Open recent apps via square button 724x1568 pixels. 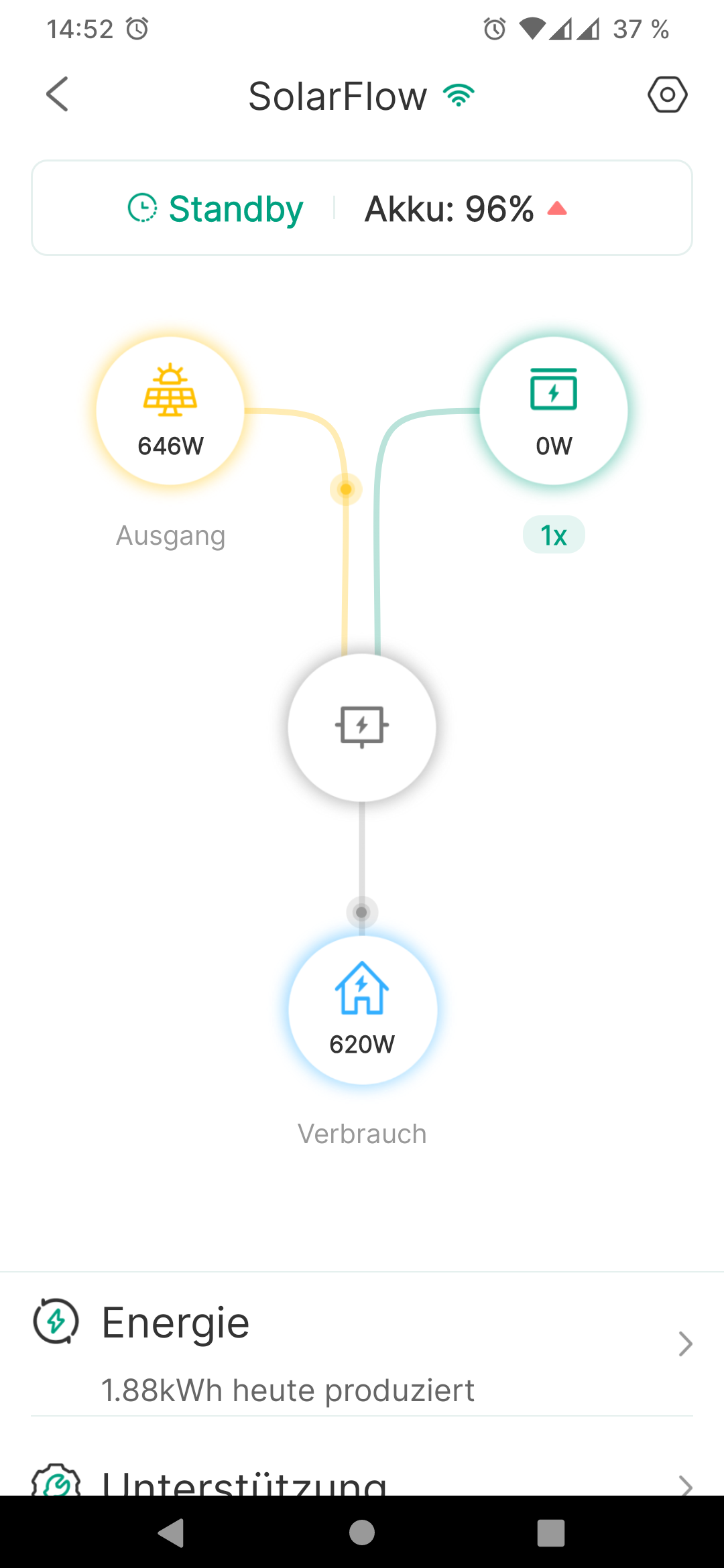[x=551, y=1532]
